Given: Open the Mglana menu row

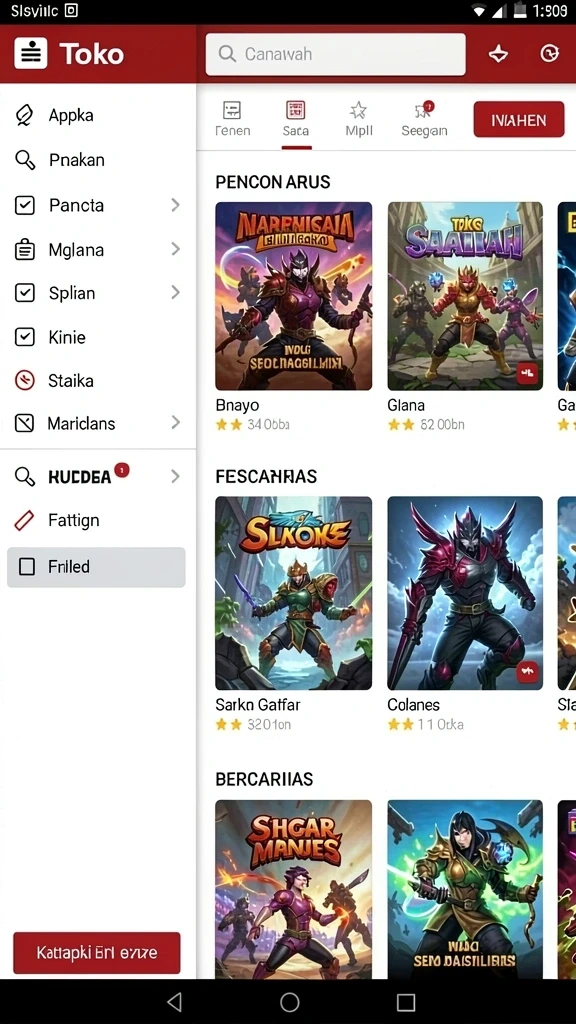Looking at the screenshot, I should tap(98, 249).
